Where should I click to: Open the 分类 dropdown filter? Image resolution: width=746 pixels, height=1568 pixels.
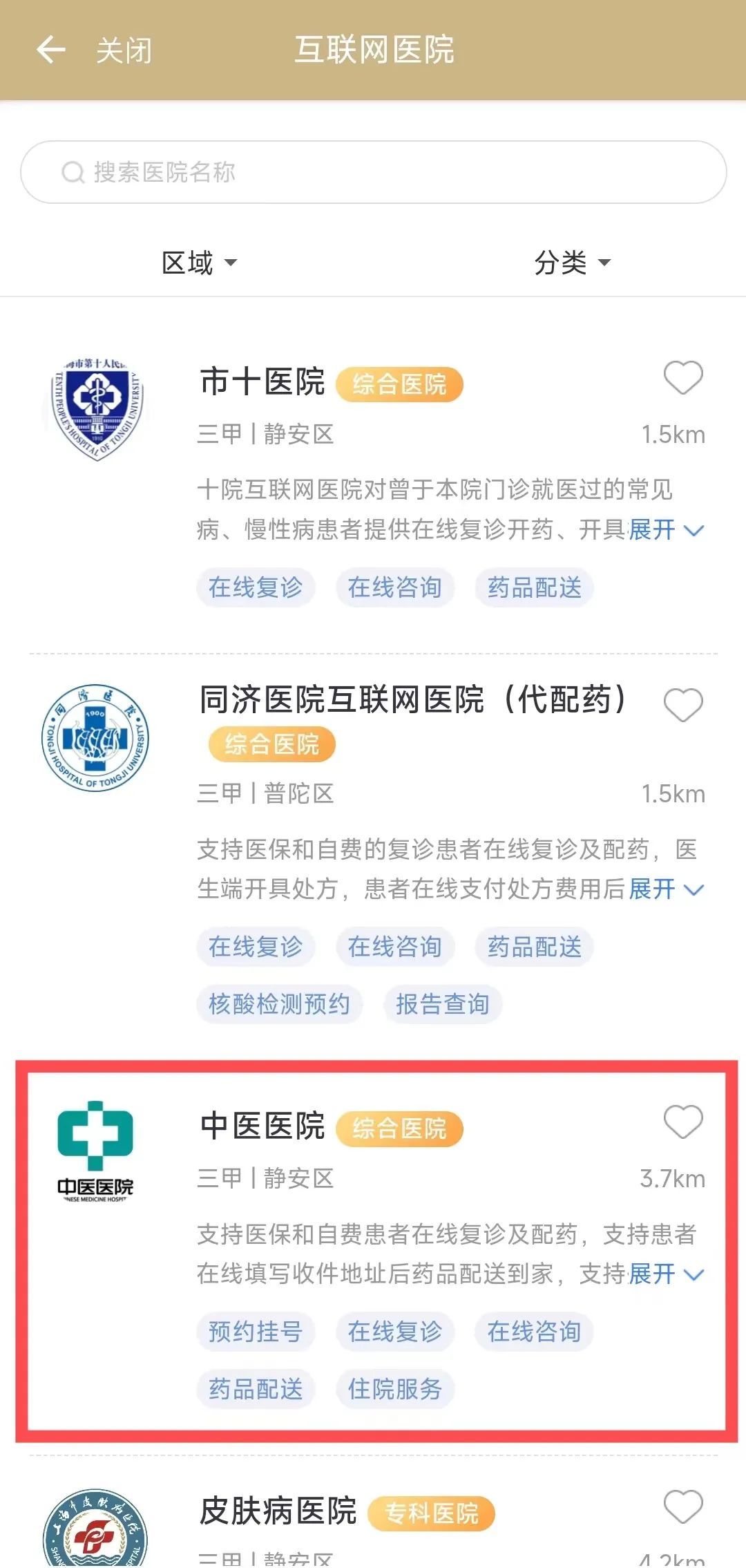572,263
